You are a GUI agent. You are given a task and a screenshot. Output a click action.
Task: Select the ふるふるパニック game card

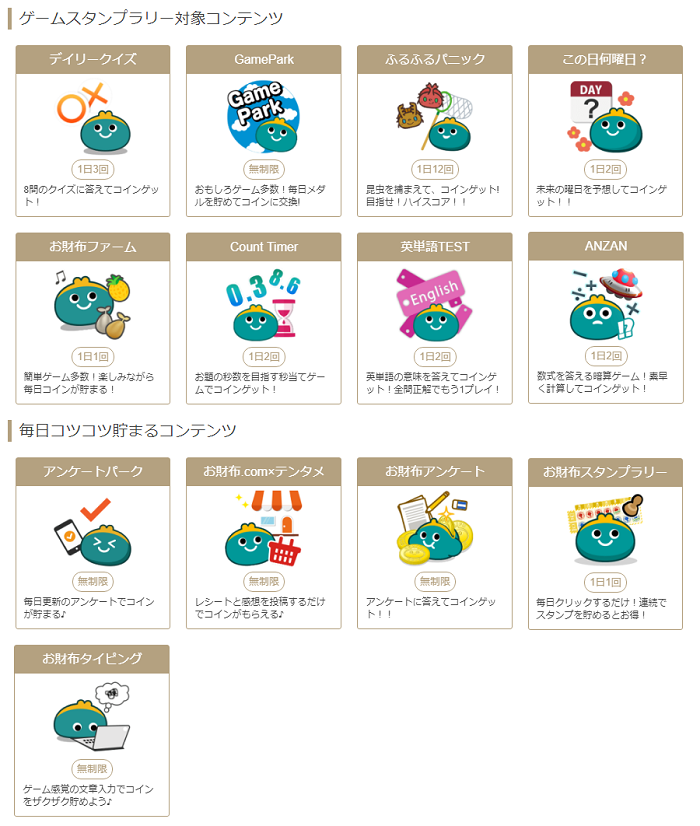tap(435, 130)
